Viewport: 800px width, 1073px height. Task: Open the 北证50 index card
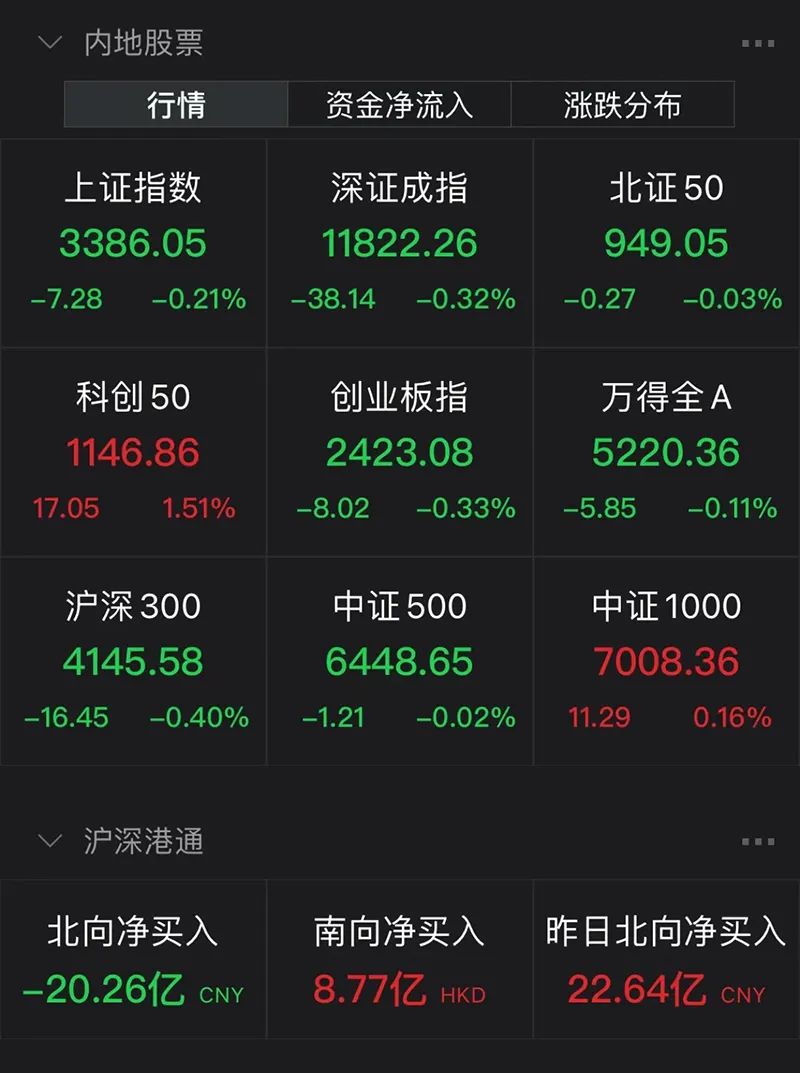point(666,243)
